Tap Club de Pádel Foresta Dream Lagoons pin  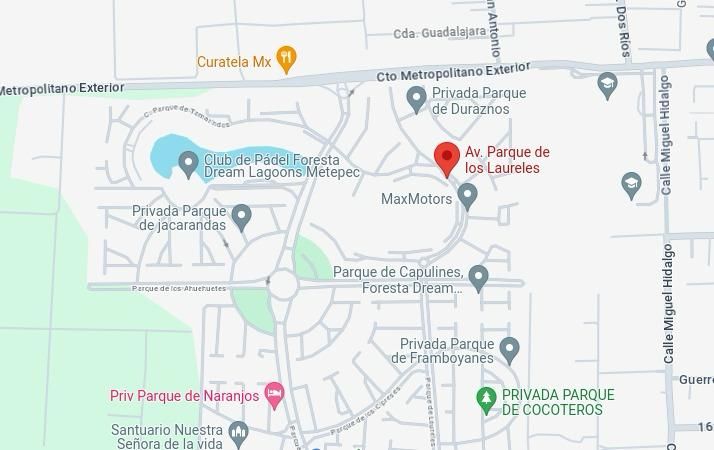pyautogui.click(x=188, y=165)
